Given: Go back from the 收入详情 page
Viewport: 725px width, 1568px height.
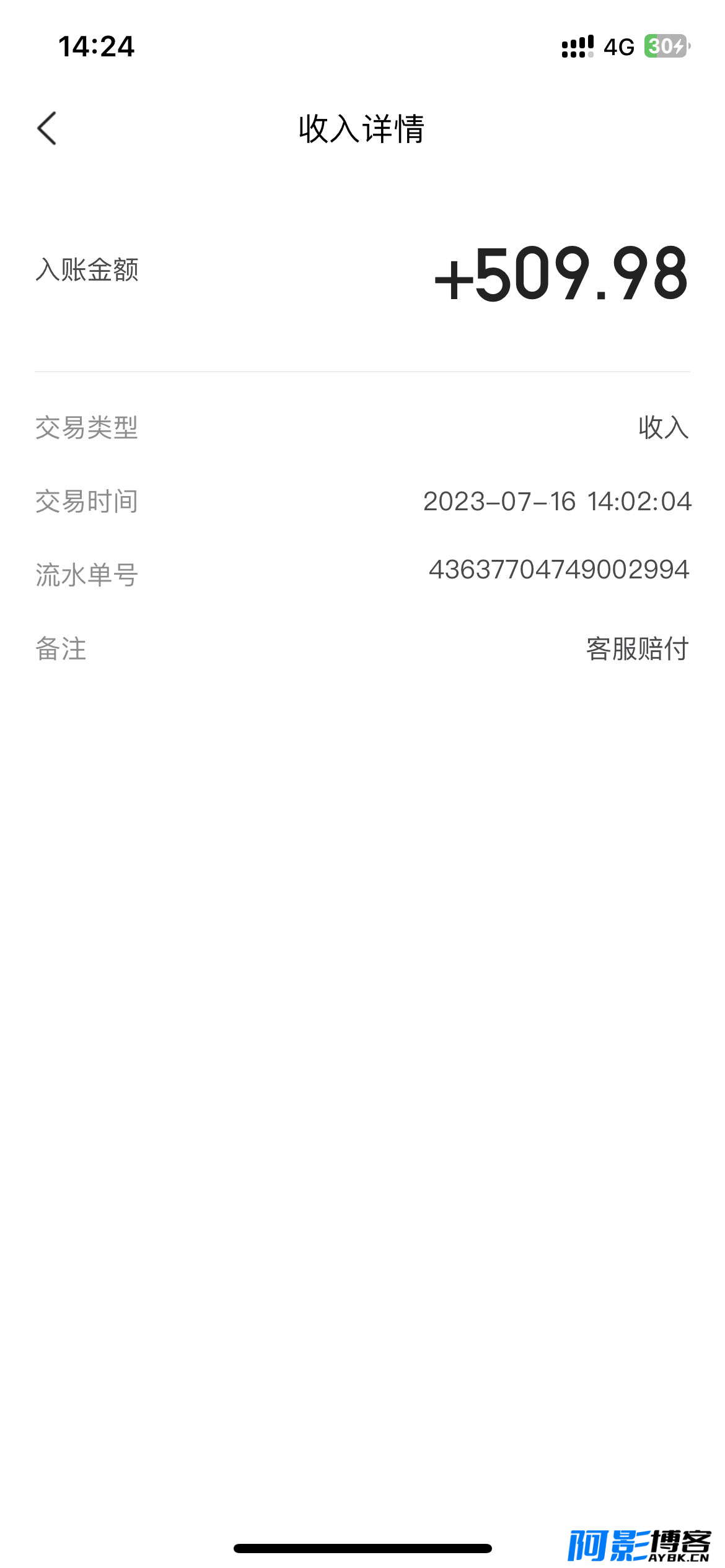Looking at the screenshot, I should 47,129.
